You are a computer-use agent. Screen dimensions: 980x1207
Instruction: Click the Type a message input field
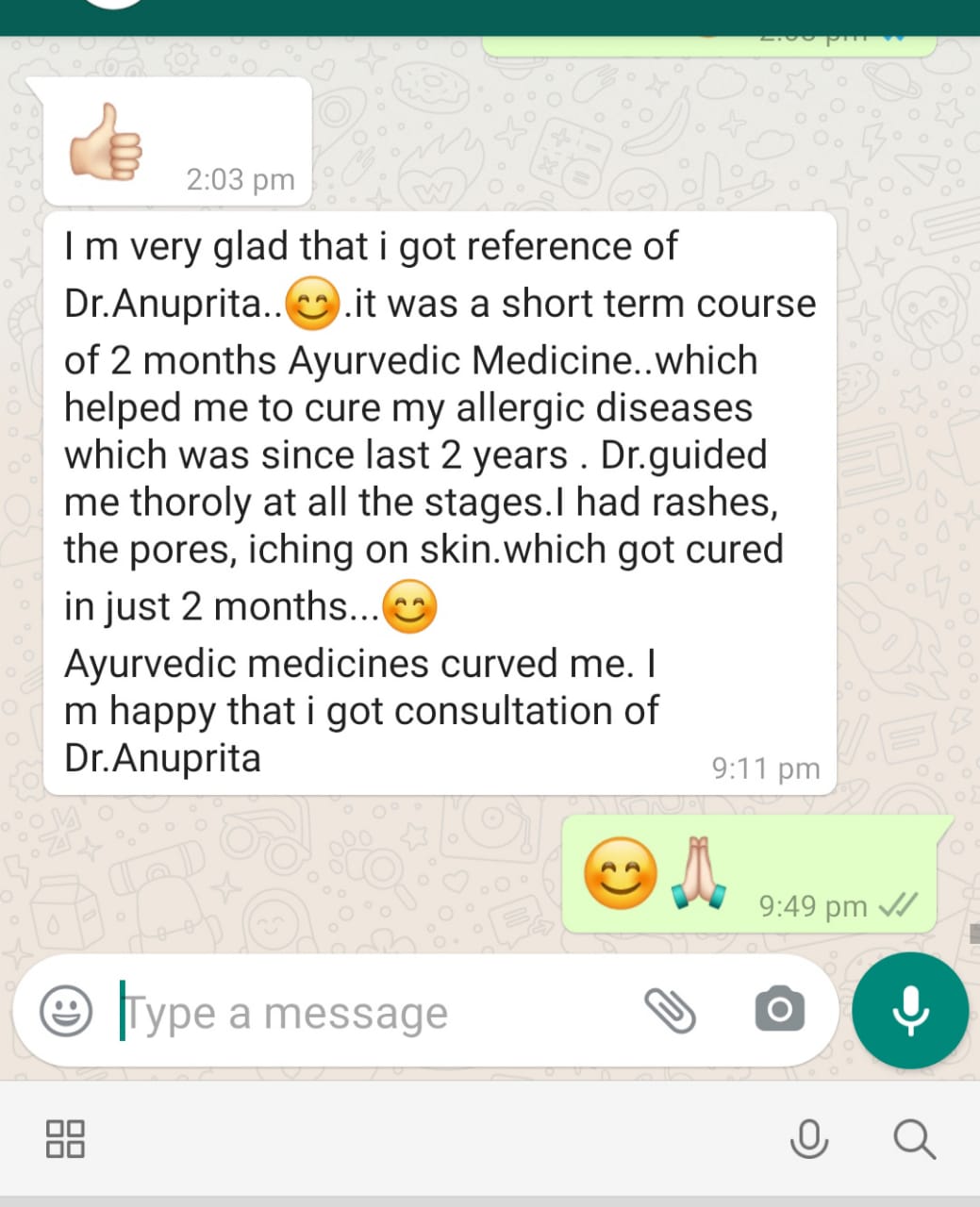click(x=283, y=1011)
